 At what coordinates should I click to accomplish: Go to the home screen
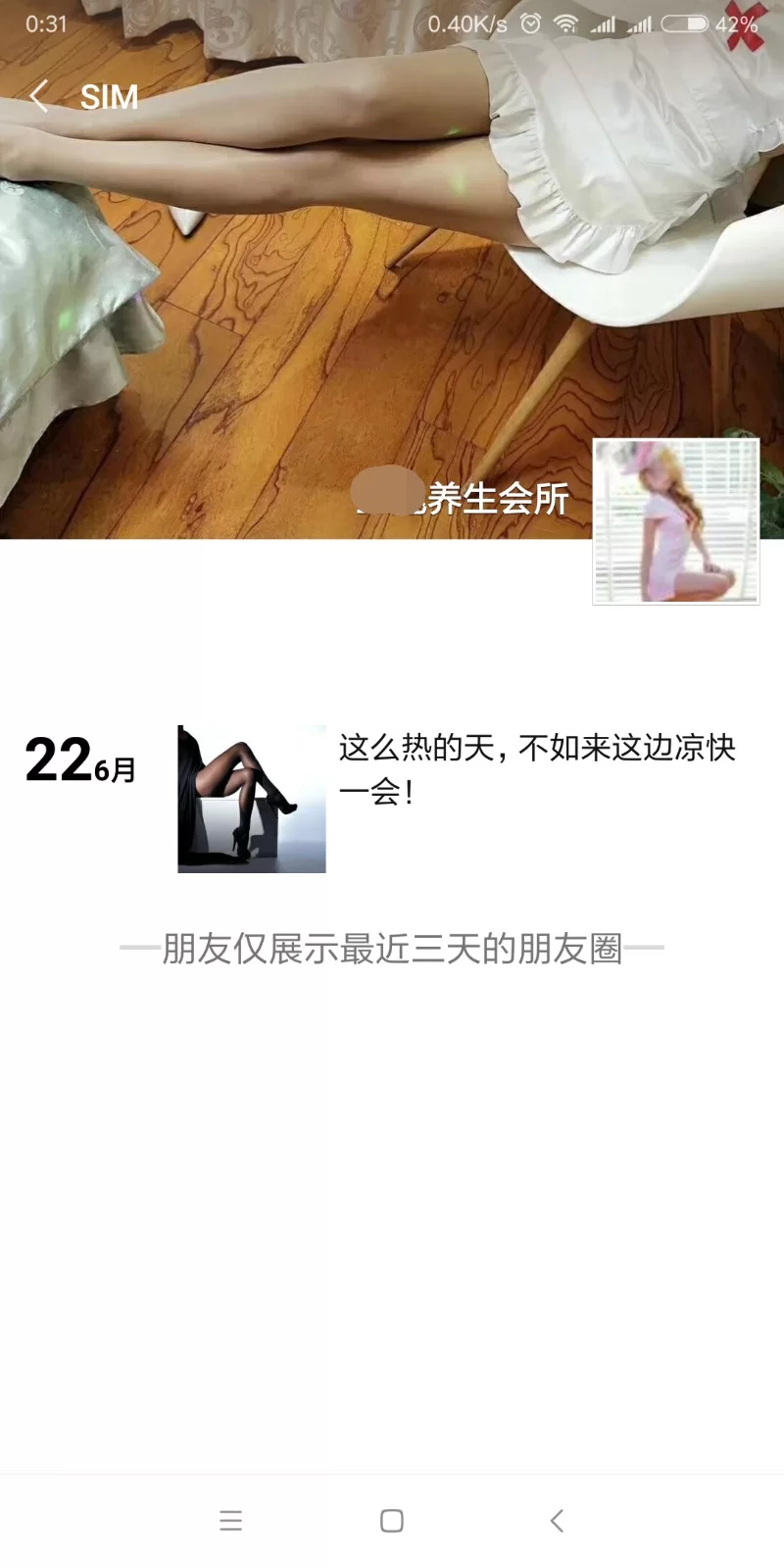click(x=392, y=1520)
